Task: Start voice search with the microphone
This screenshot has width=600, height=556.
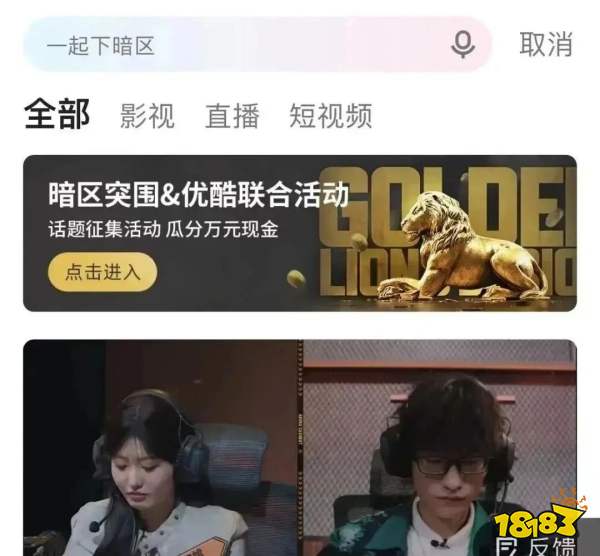Action: click(x=462, y=45)
